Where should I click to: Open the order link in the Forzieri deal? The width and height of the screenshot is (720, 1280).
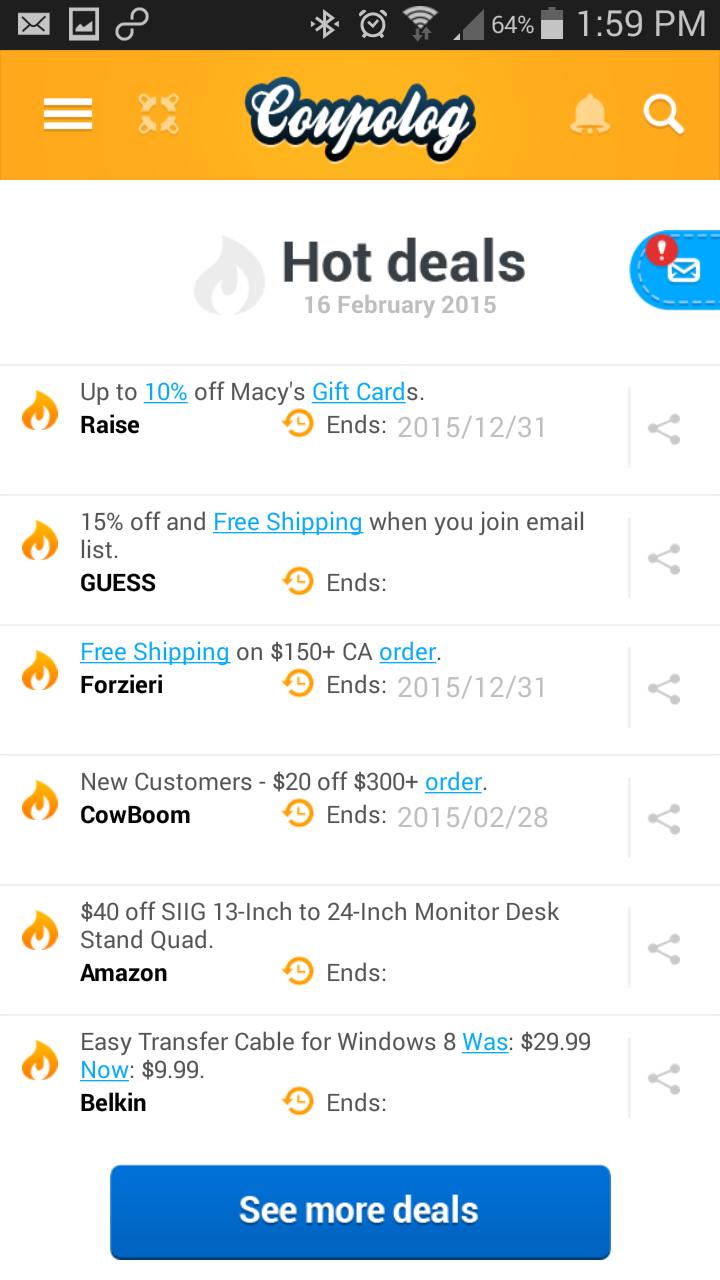(408, 651)
